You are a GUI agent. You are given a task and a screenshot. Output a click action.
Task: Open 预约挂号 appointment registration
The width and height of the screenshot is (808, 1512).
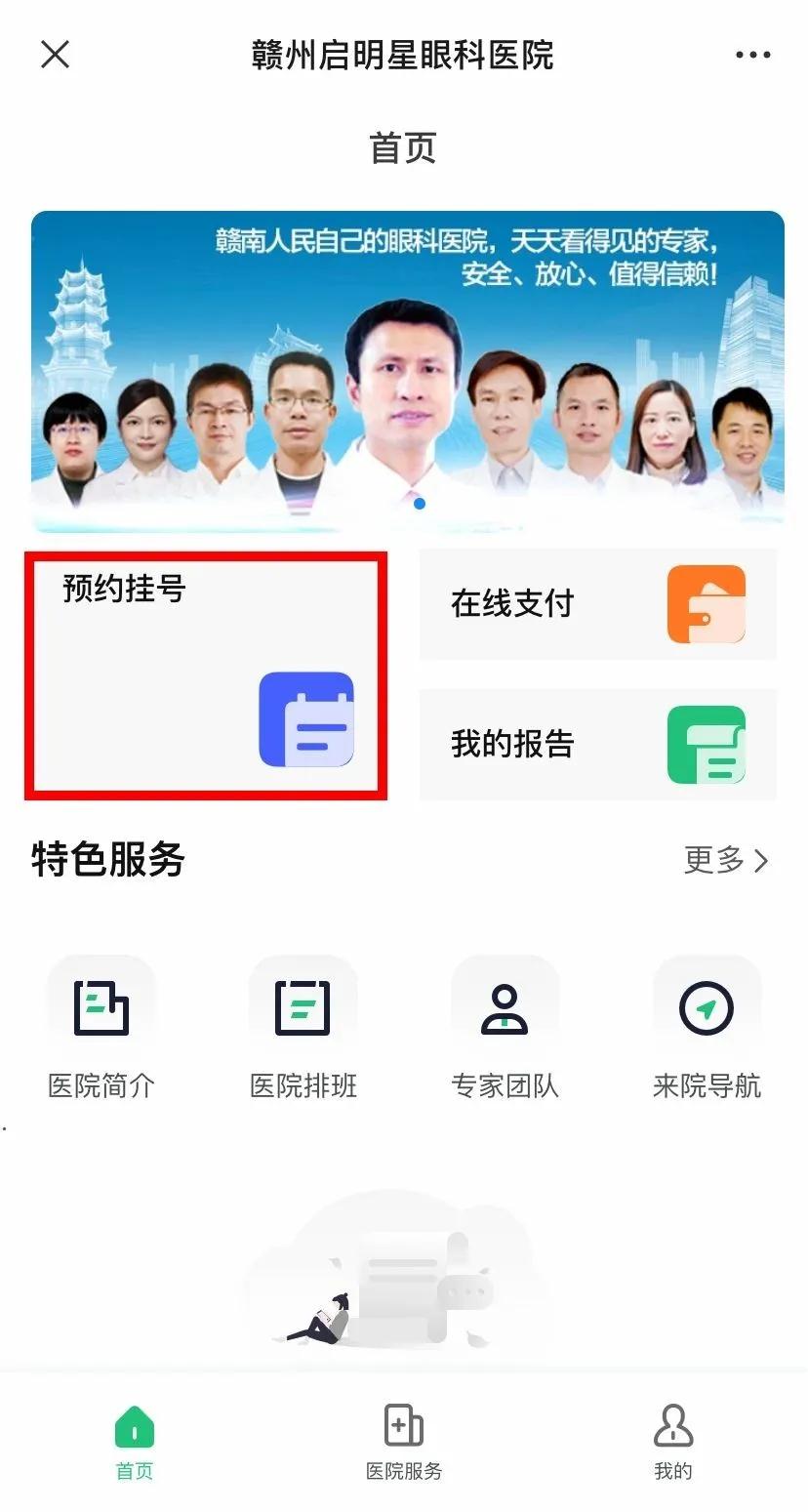tap(206, 675)
